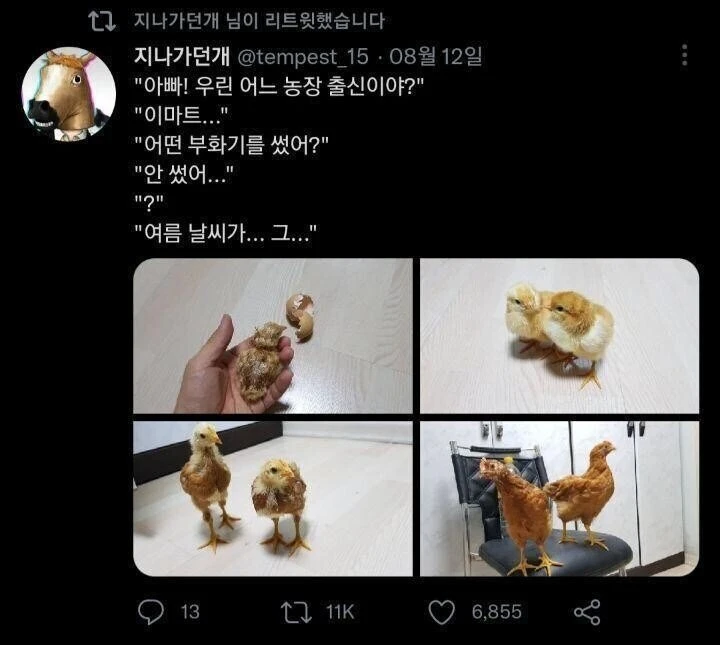The width and height of the screenshot is (720, 645).
Task: Open the grown hens on chair photo
Action: point(559,498)
